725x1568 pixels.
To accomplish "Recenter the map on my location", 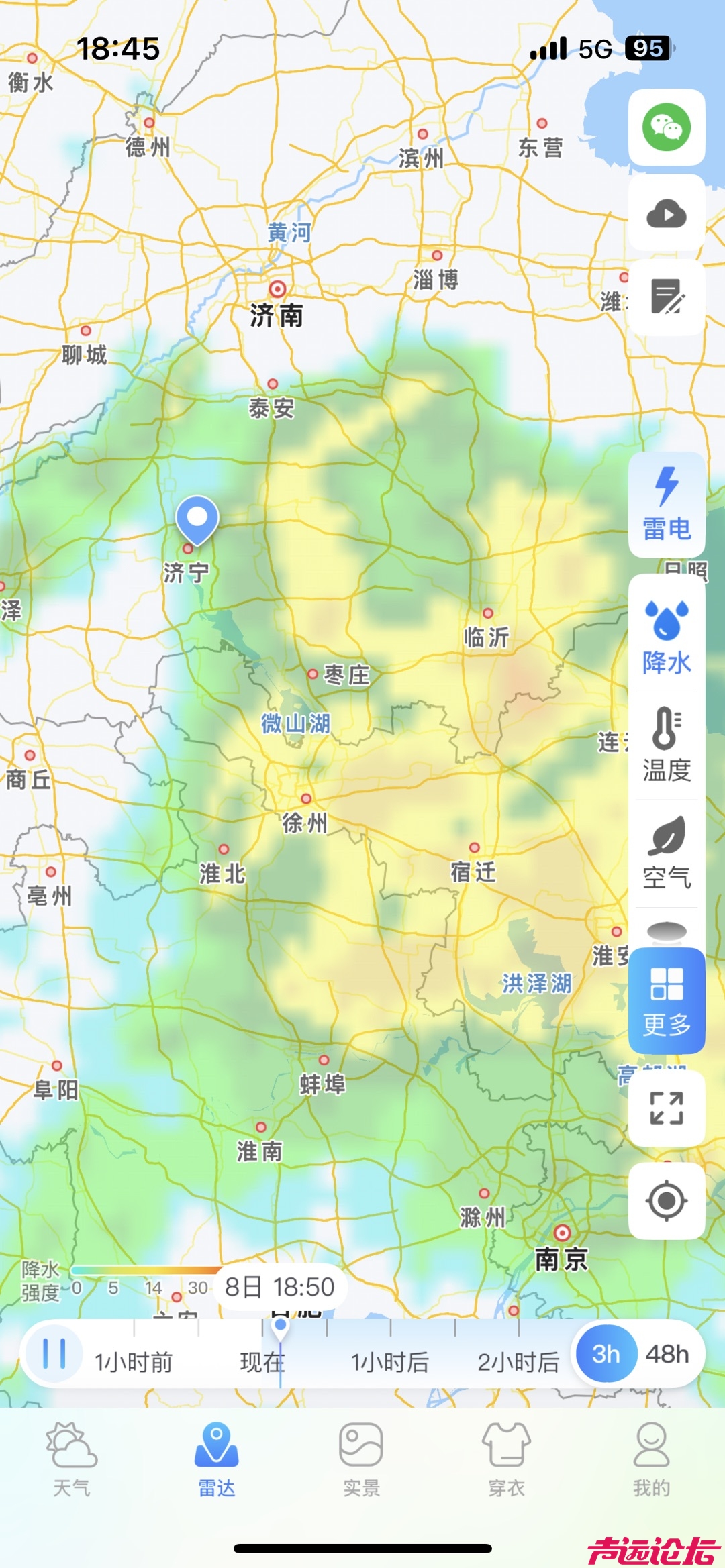I will pyautogui.click(x=666, y=1201).
